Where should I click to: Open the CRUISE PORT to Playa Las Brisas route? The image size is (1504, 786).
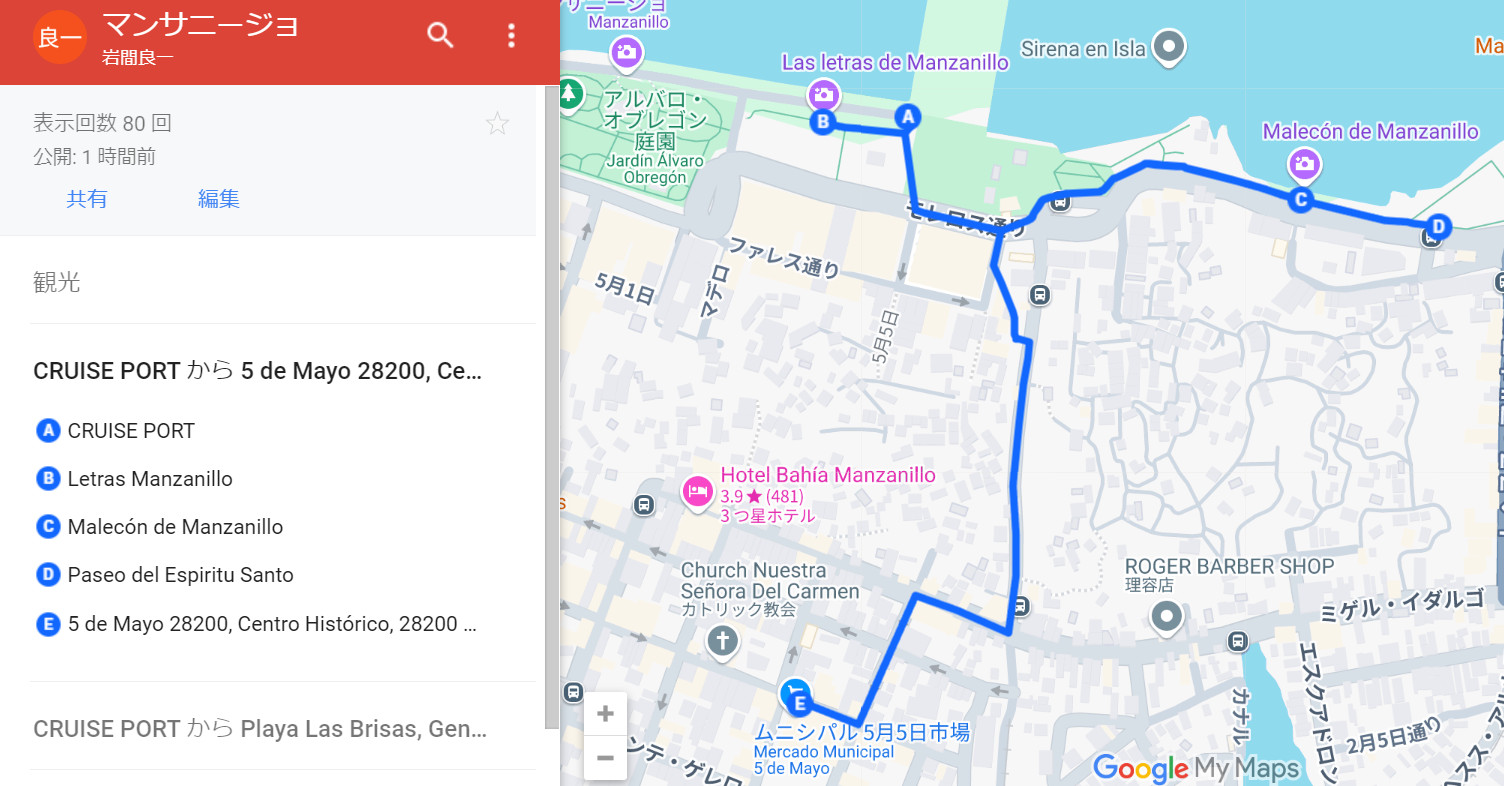(x=260, y=729)
